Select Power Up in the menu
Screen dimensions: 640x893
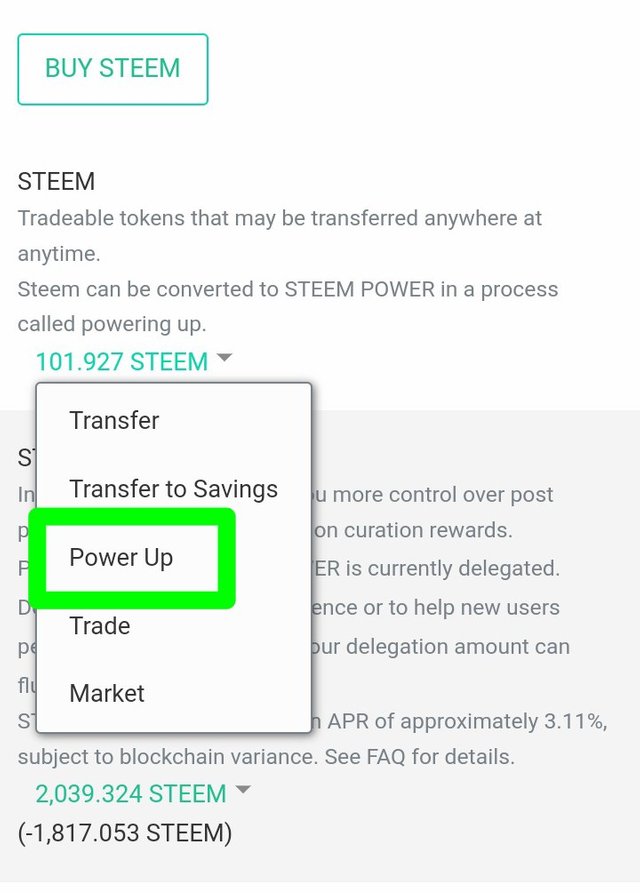pos(121,558)
